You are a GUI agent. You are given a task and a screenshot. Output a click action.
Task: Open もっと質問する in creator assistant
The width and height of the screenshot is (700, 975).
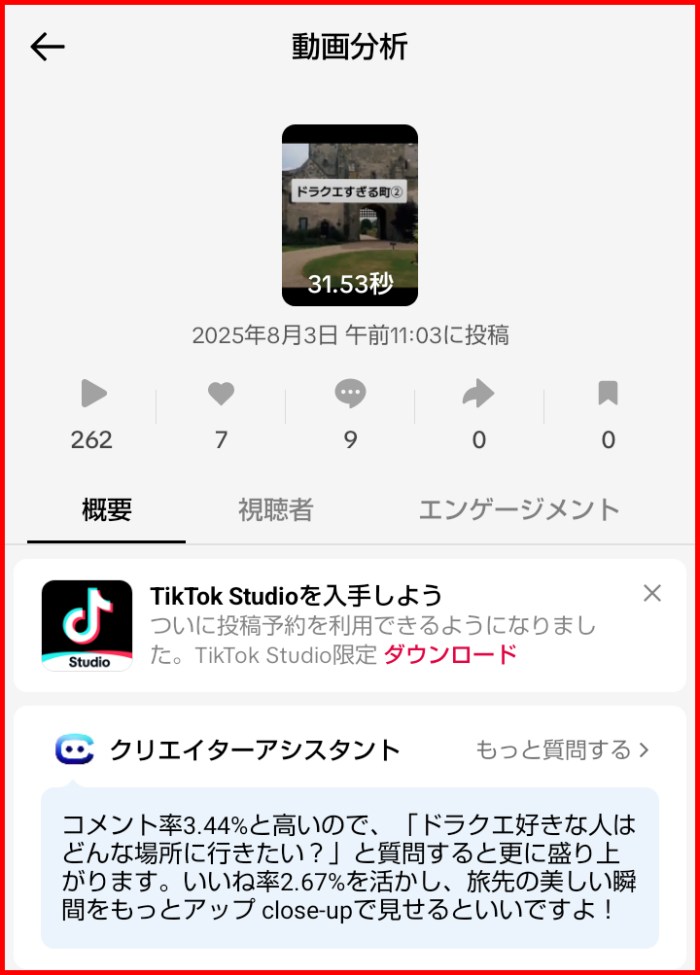(x=562, y=749)
